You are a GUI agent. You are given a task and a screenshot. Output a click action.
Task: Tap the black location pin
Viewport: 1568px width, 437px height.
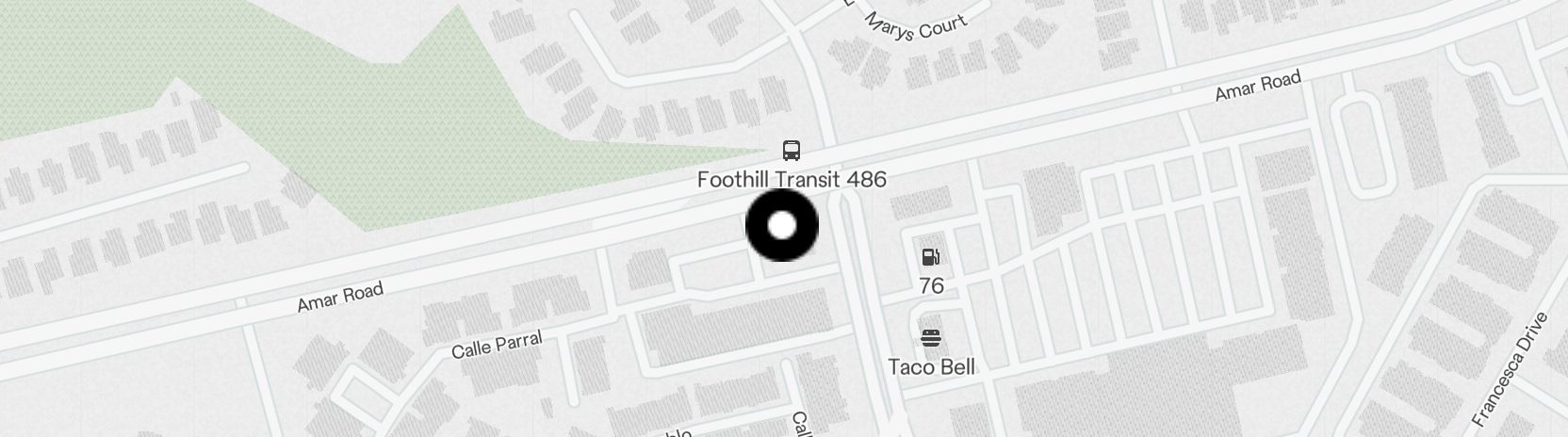pyautogui.click(x=782, y=225)
